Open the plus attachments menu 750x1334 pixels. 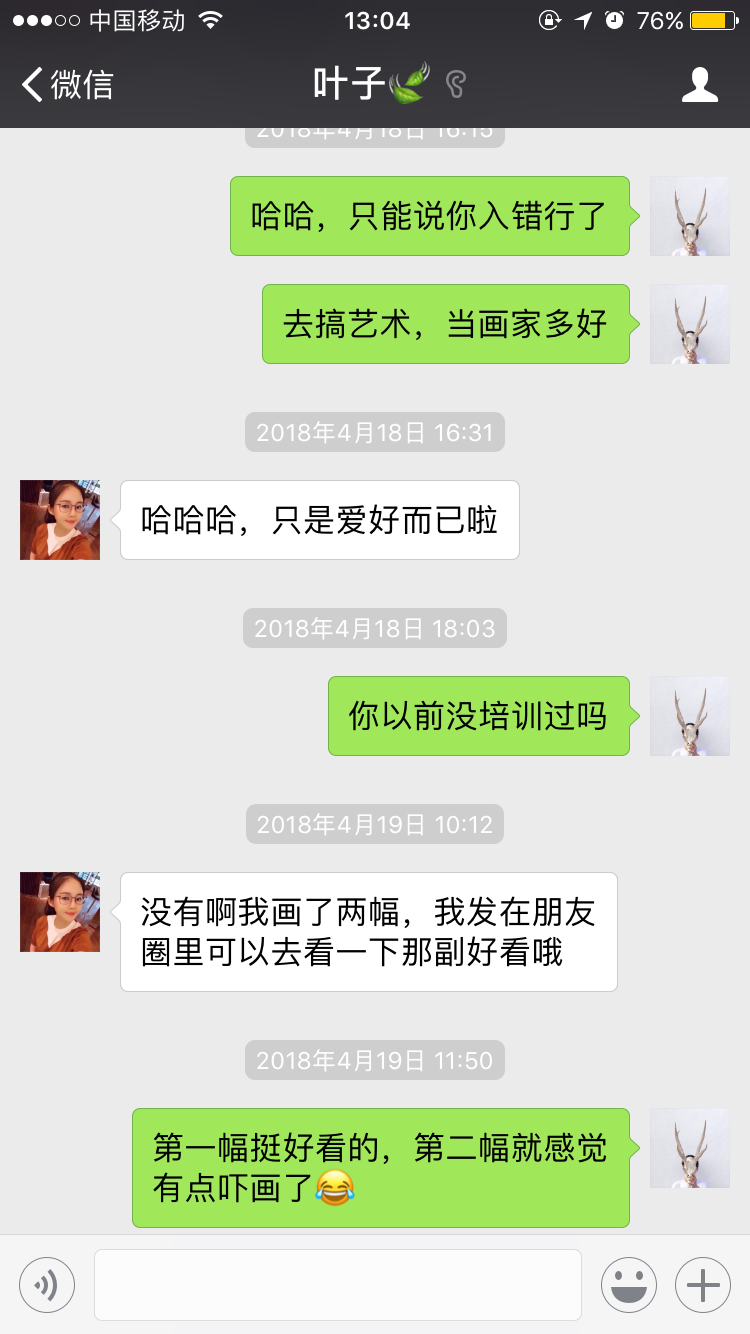[703, 1284]
